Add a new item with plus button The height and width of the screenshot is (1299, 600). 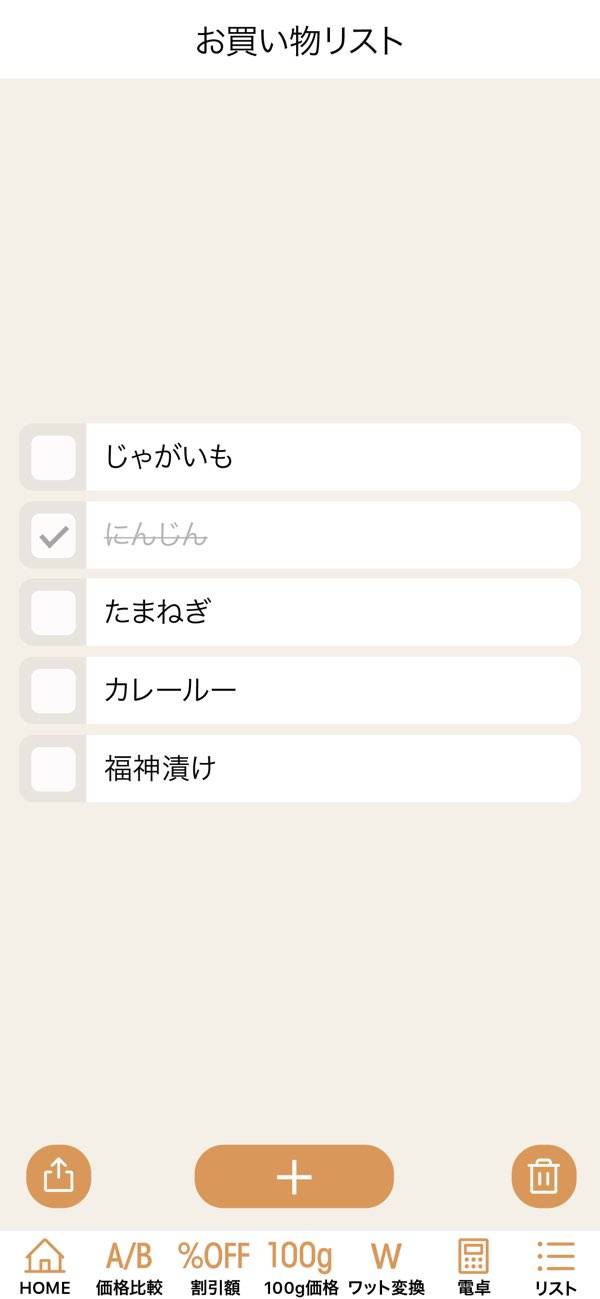click(x=294, y=1177)
